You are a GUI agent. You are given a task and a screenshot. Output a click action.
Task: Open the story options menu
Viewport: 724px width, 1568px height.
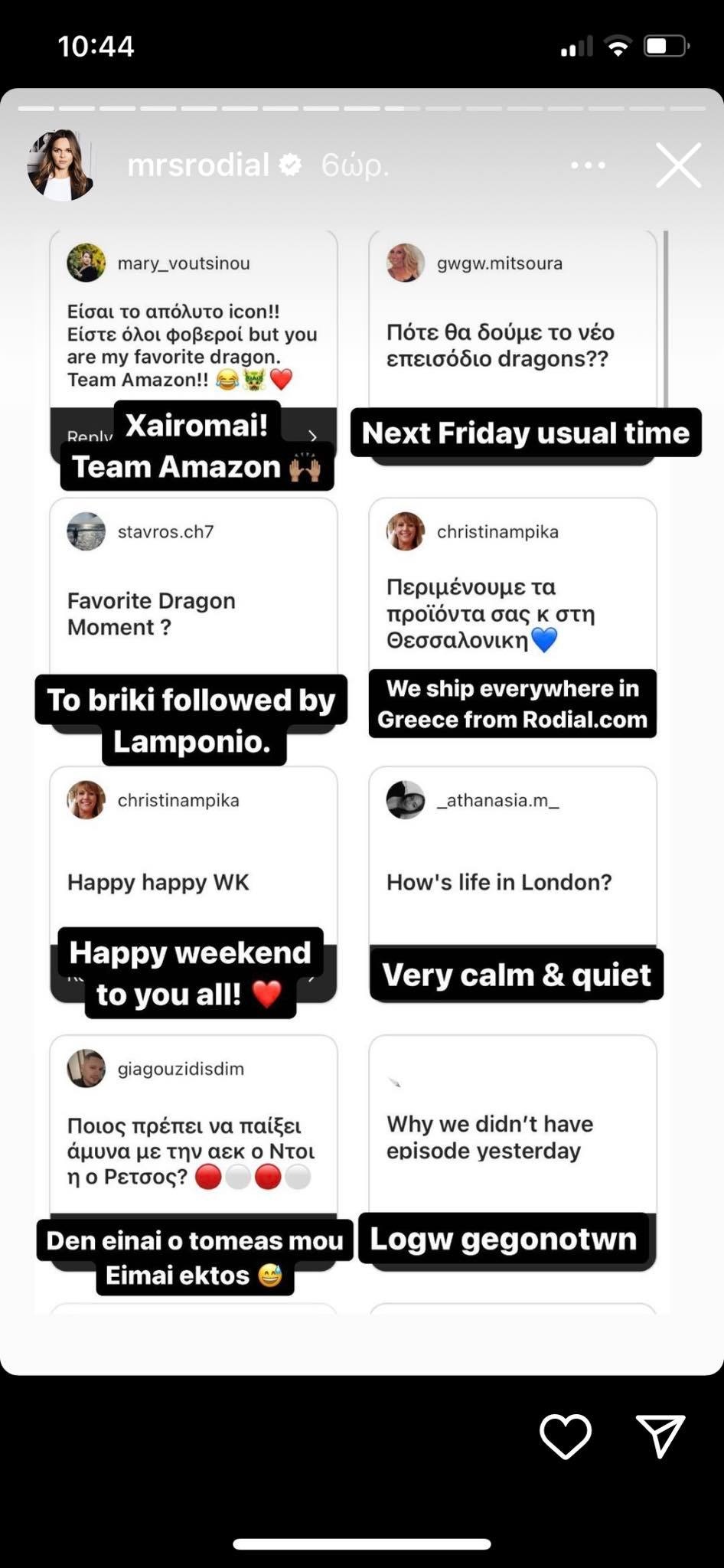tap(588, 165)
